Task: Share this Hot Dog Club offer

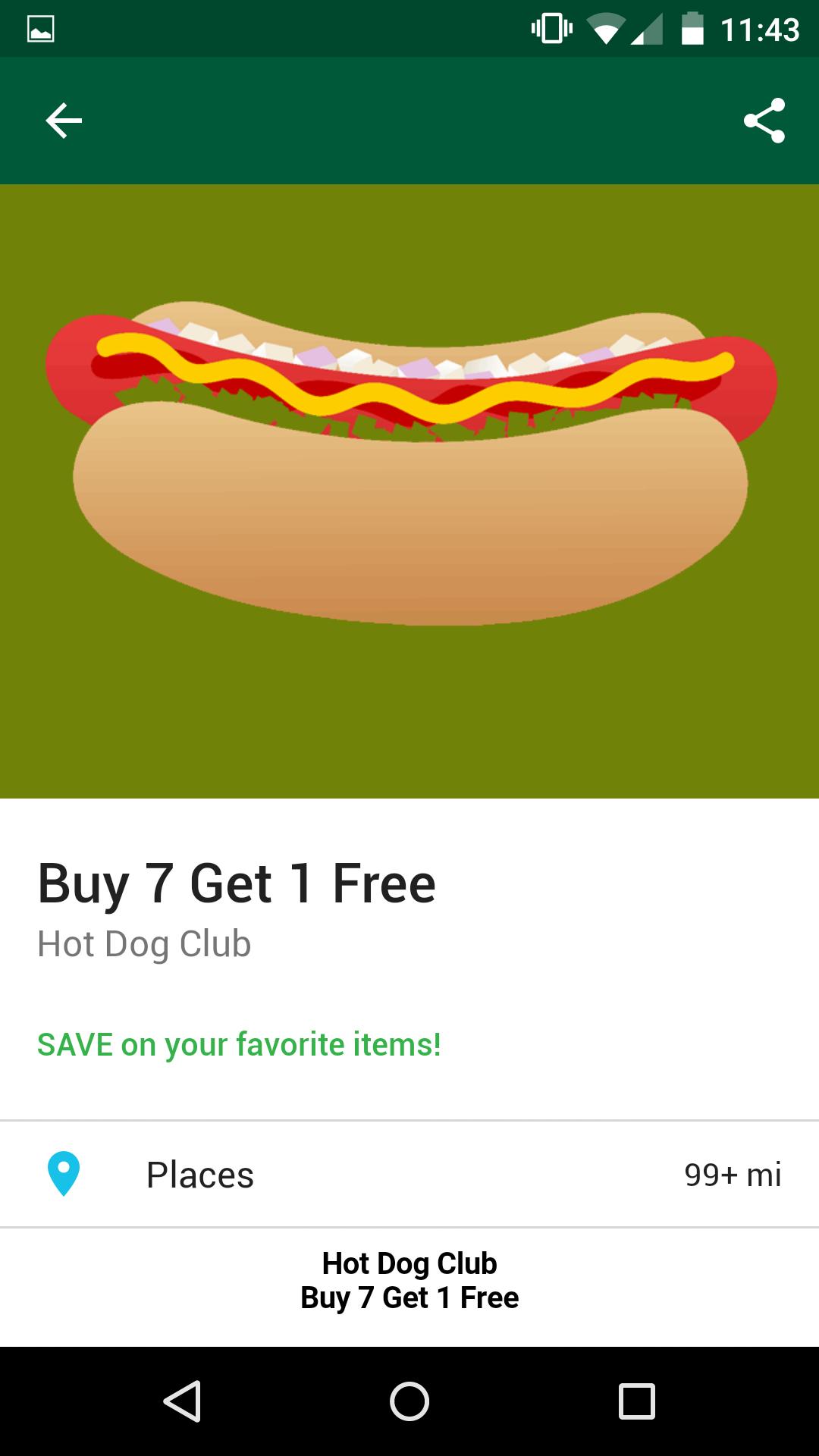Action: coord(764,121)
